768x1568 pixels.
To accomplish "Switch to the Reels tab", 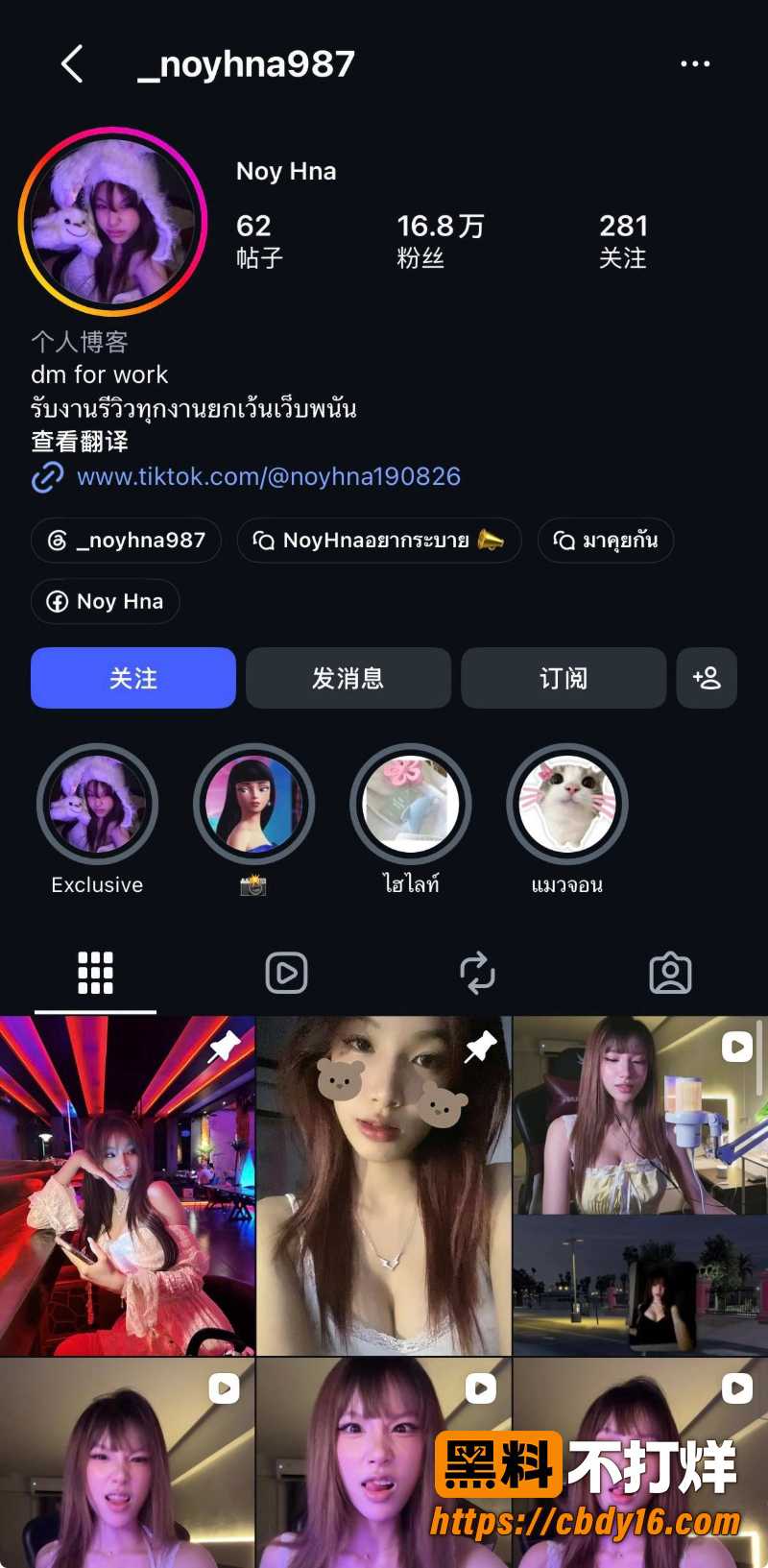I will coord(286,973).
